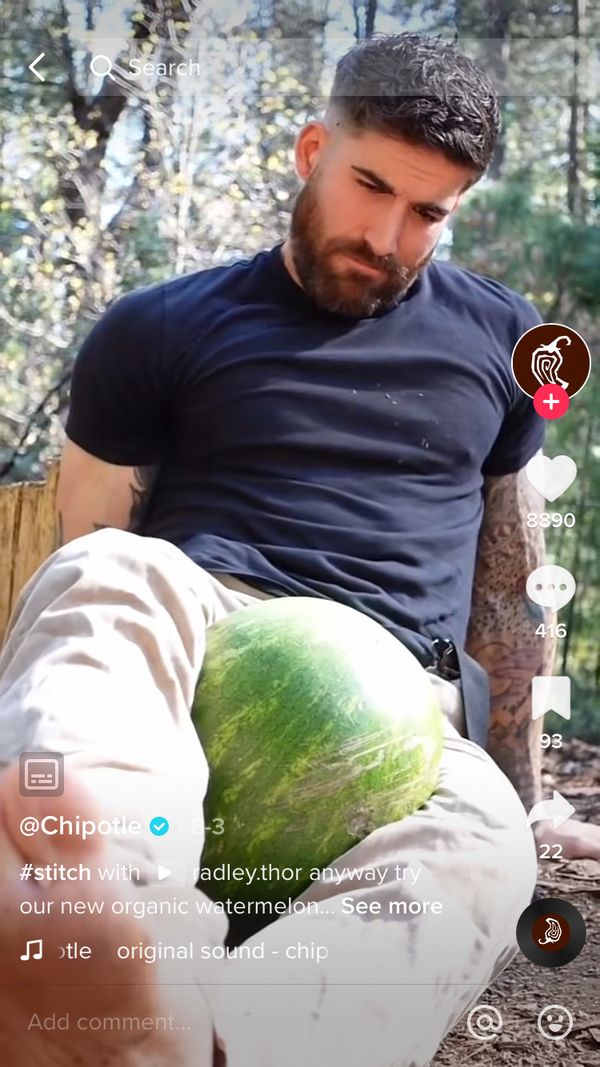Open the comments on this video
Image resolution: width=600 pixels, height=1067 pixels.
(551, 588)
